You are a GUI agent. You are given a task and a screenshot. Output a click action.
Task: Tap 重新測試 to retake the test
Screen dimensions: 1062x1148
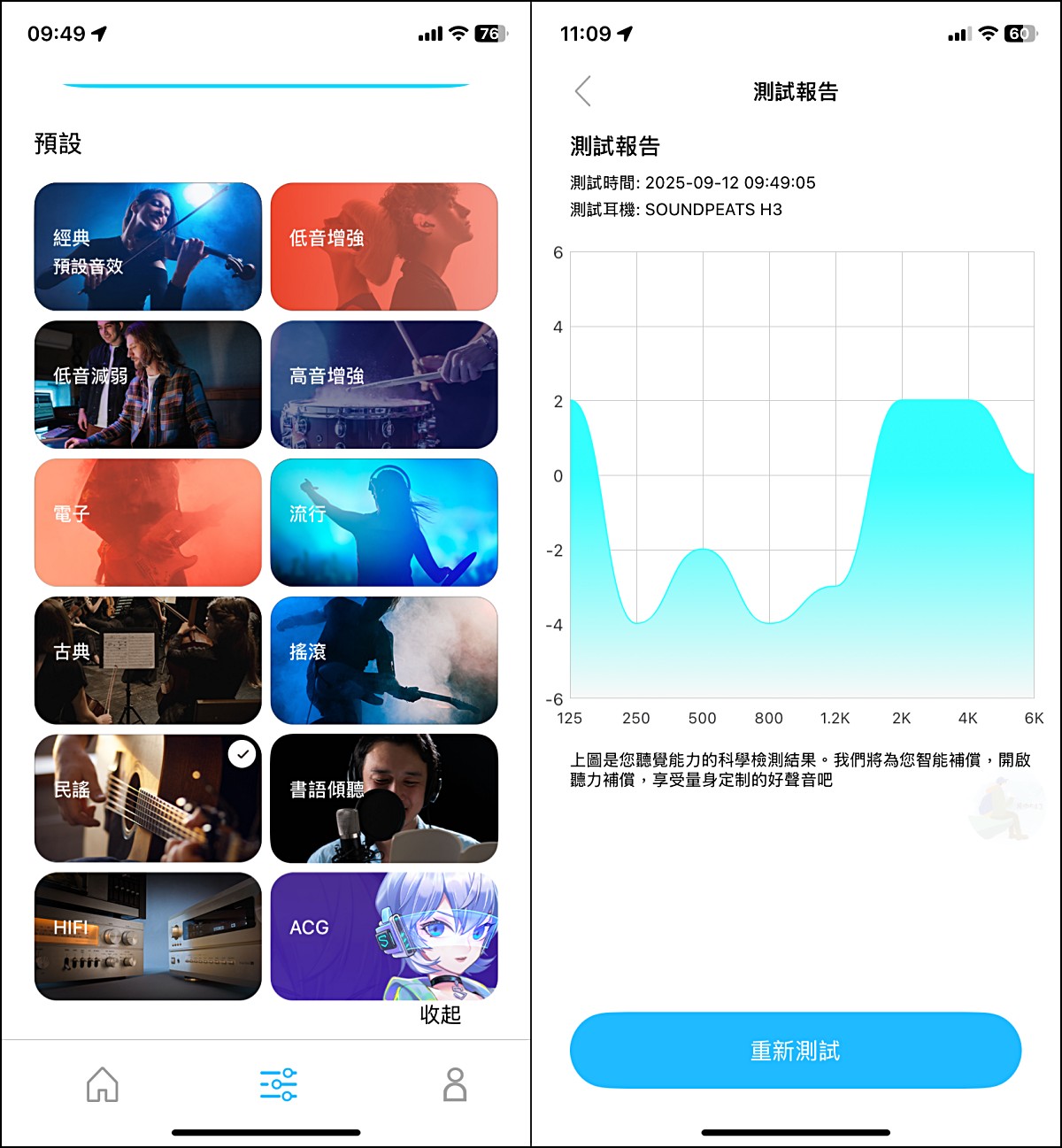pos(795,1051)
